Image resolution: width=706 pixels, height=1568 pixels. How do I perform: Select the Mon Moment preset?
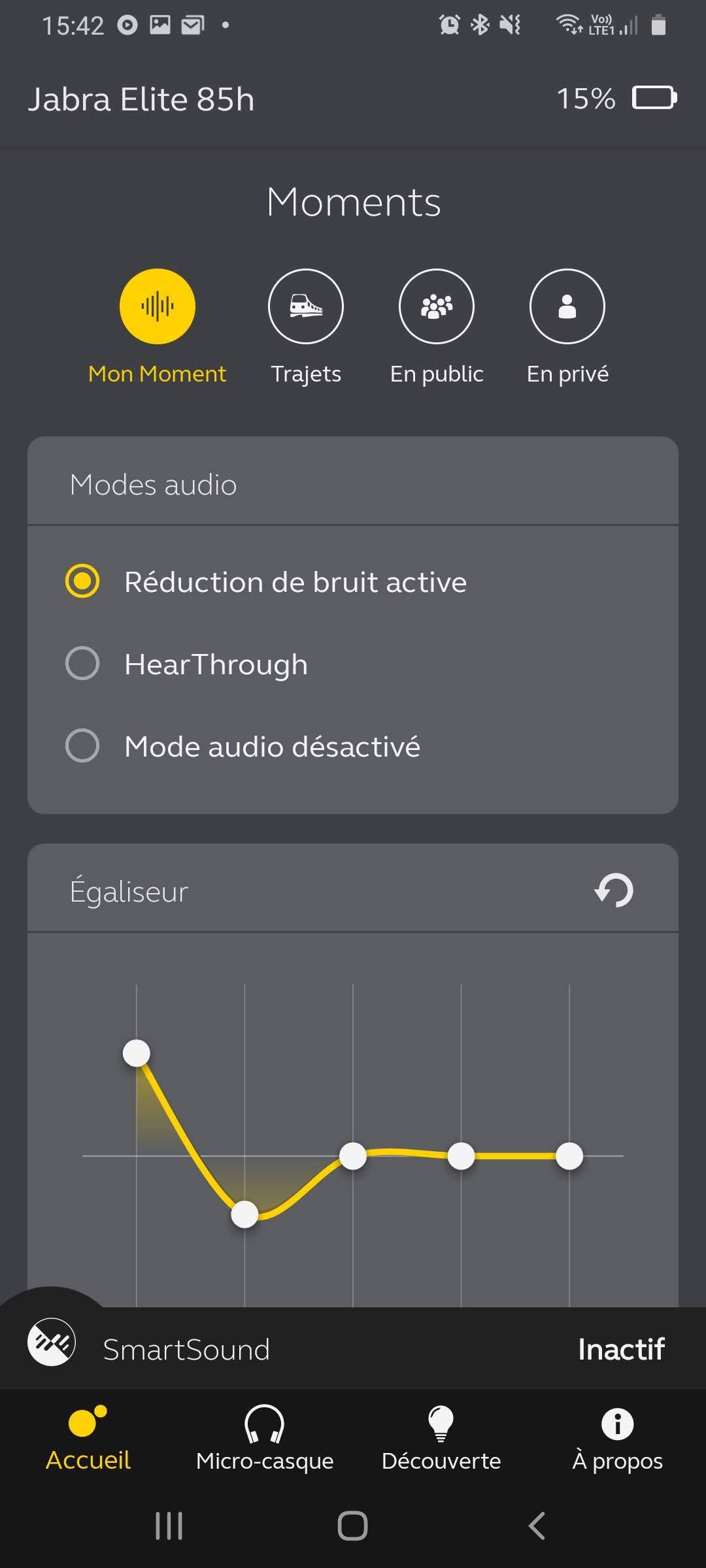click(158, 306)
